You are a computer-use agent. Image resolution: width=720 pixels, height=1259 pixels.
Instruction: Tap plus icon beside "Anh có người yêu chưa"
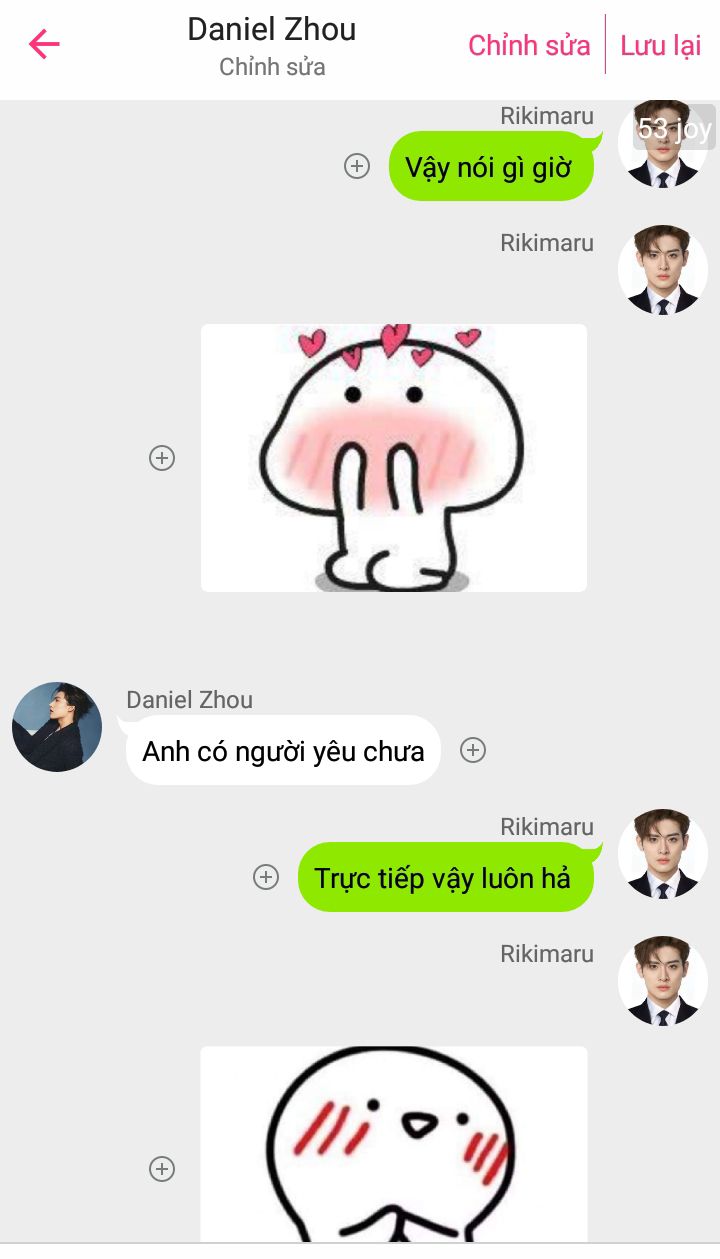[473, 750]
